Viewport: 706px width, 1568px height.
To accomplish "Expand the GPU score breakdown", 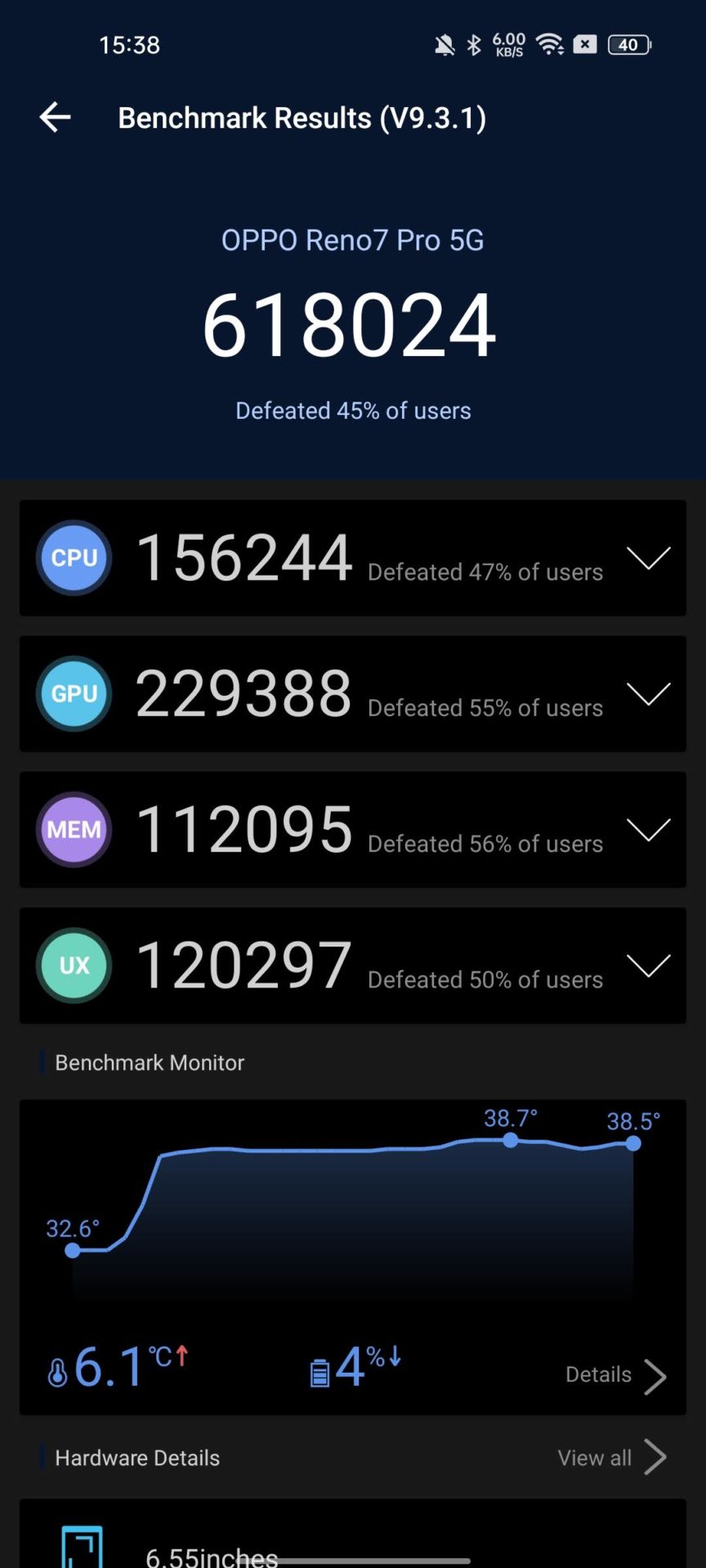I will point(648,694).
